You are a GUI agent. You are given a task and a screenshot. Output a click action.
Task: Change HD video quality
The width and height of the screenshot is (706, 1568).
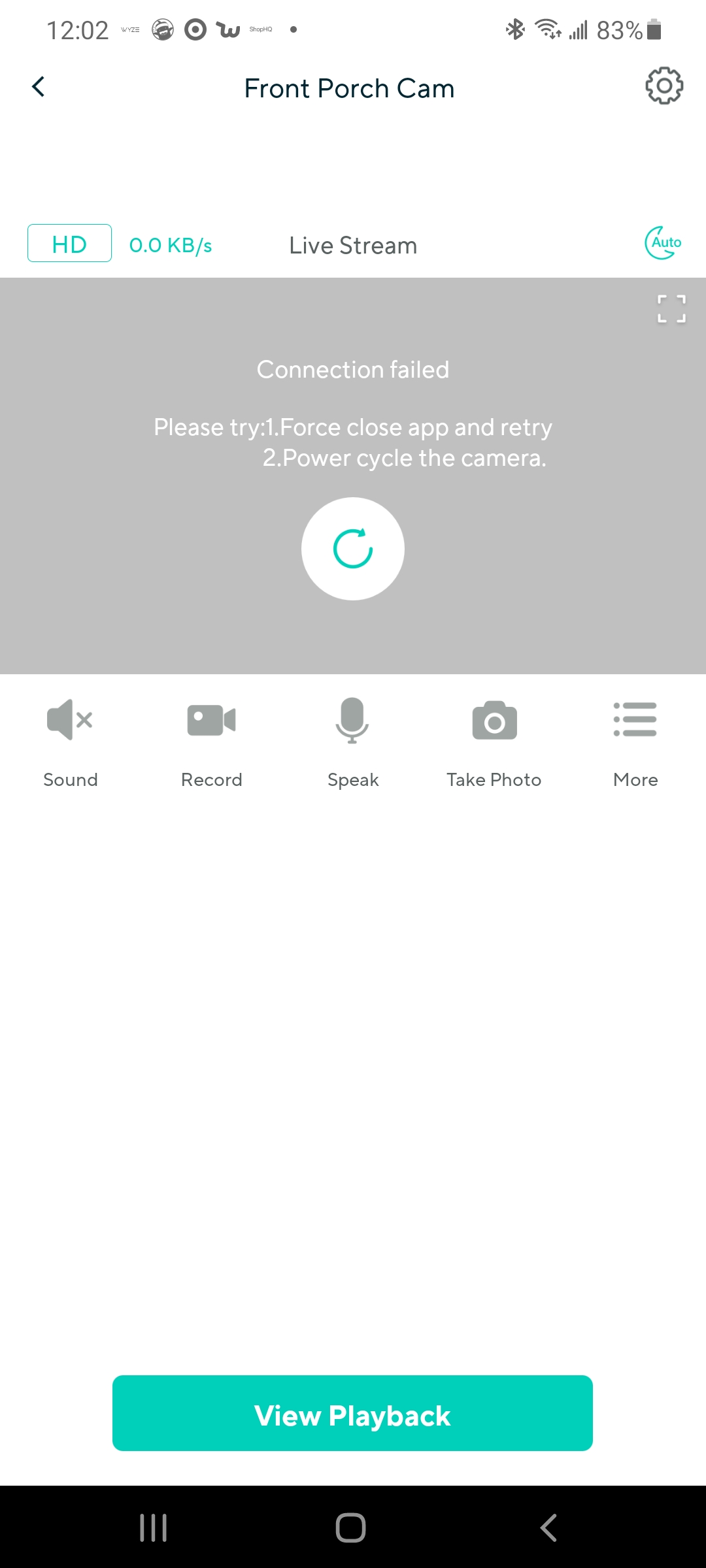(x=69, y=243)
